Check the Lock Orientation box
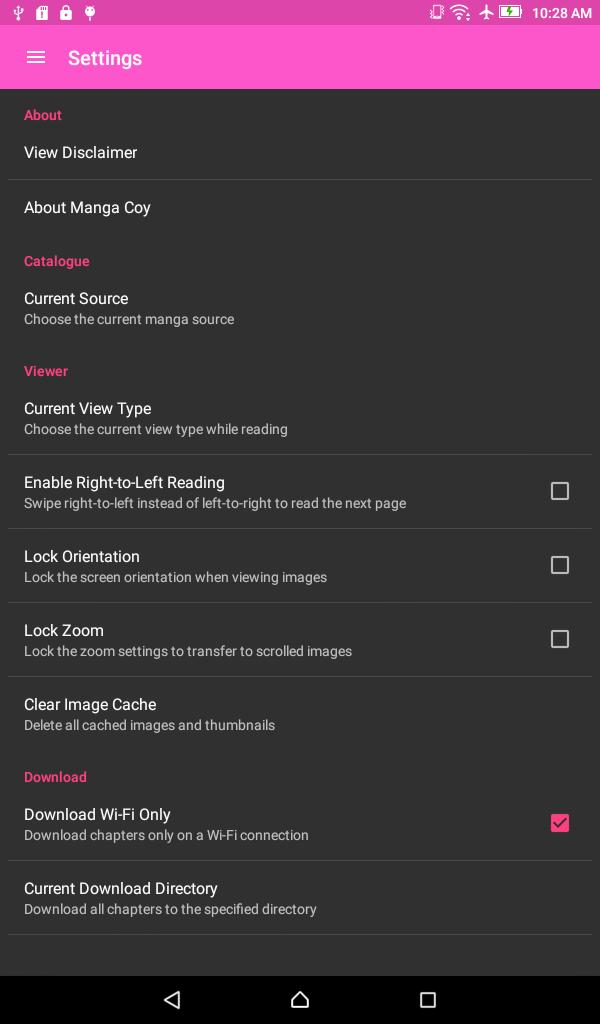 (560, 565)
